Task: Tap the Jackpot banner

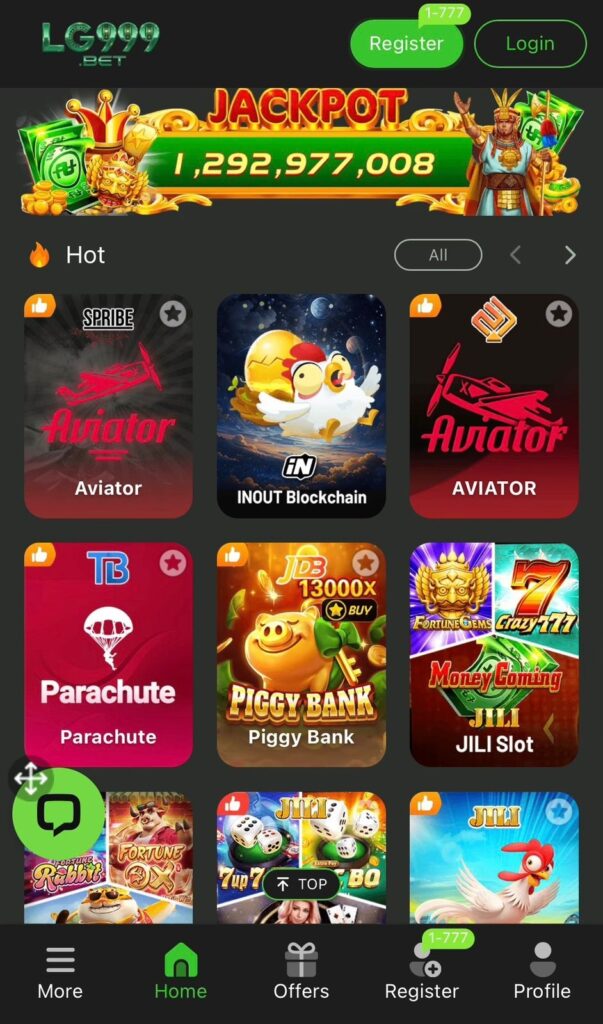Action: pos(301,152)
